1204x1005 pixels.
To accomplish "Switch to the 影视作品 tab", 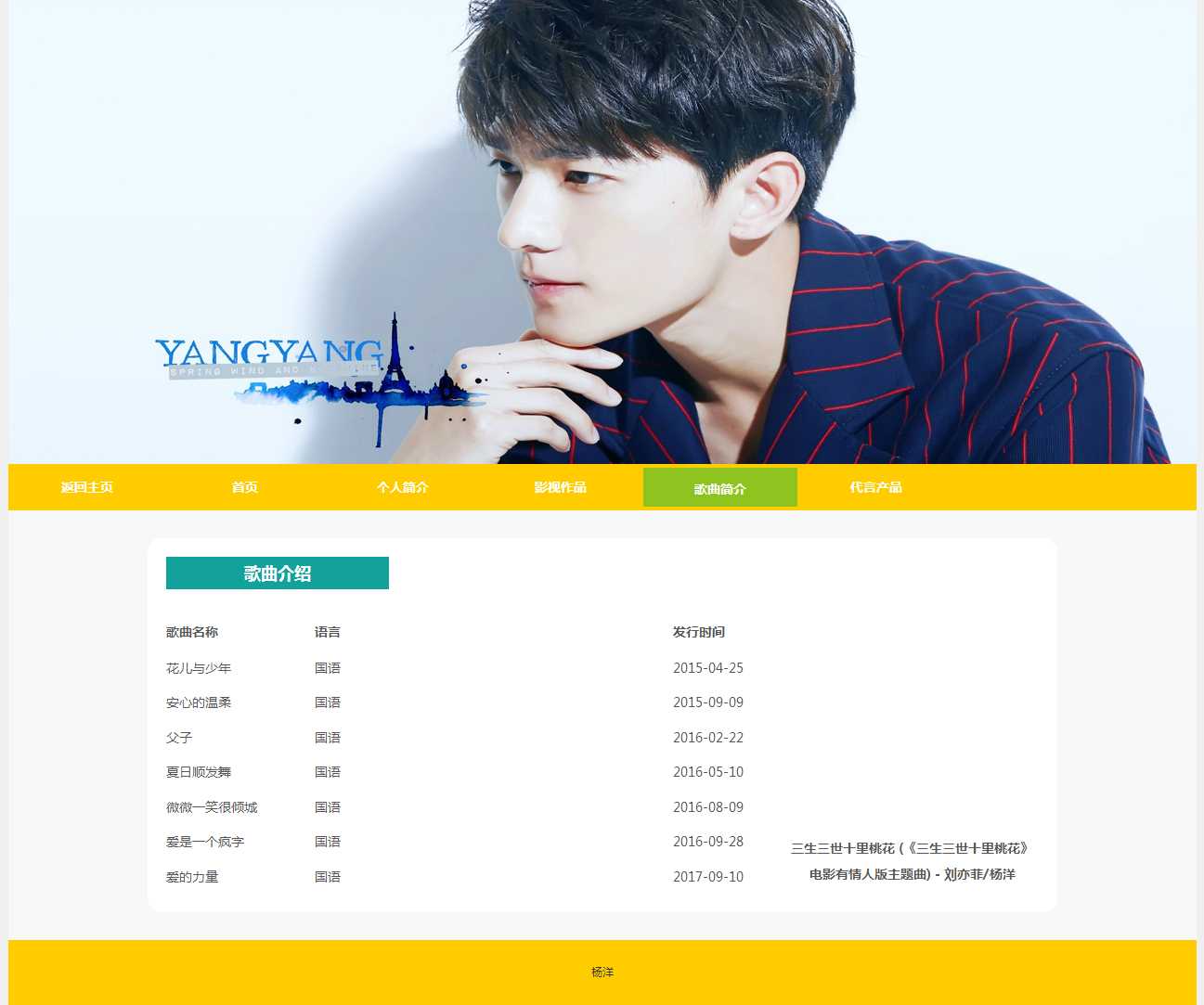I will coord(561,487).
